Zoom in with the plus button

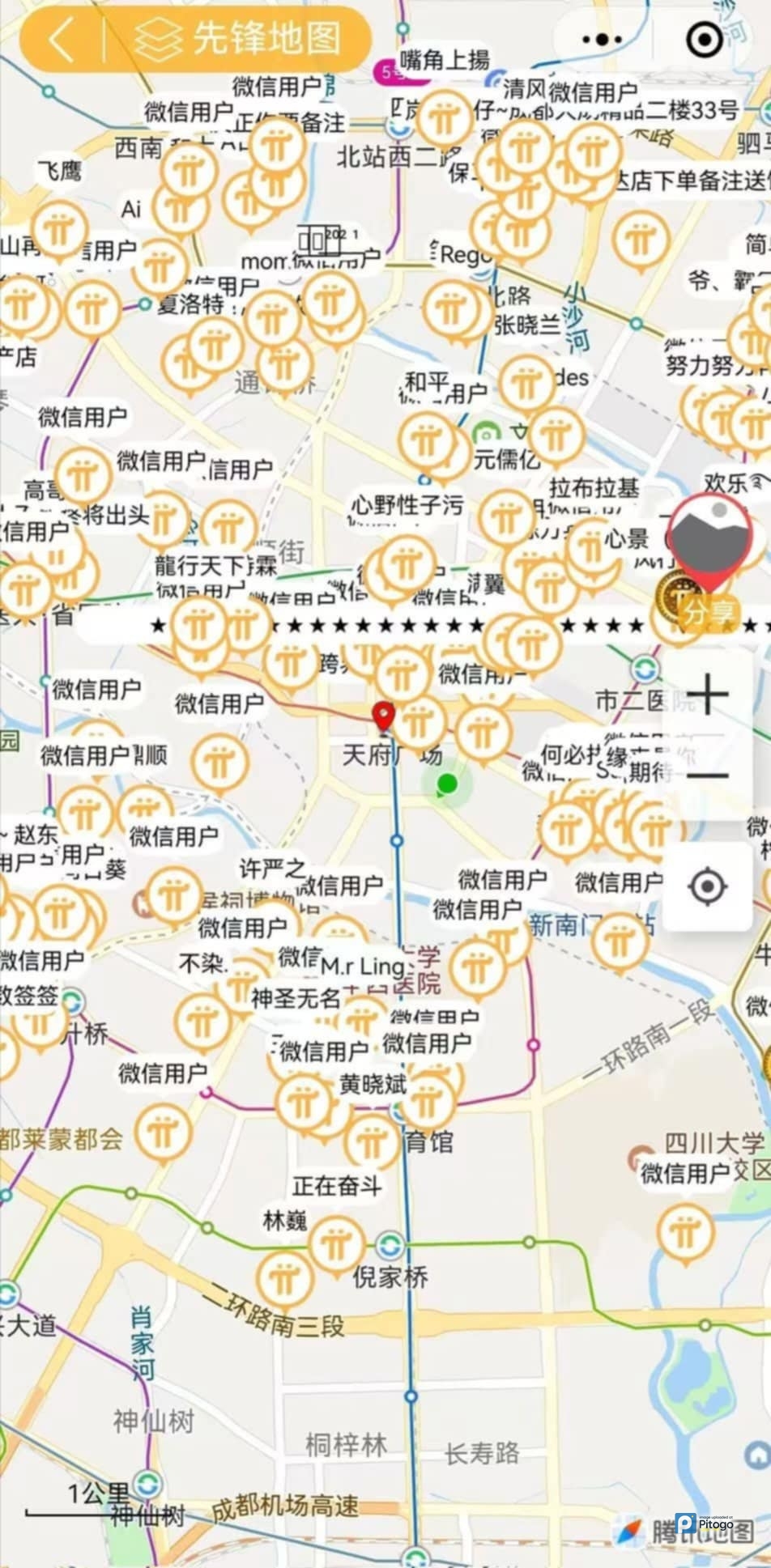coord(707,694)
